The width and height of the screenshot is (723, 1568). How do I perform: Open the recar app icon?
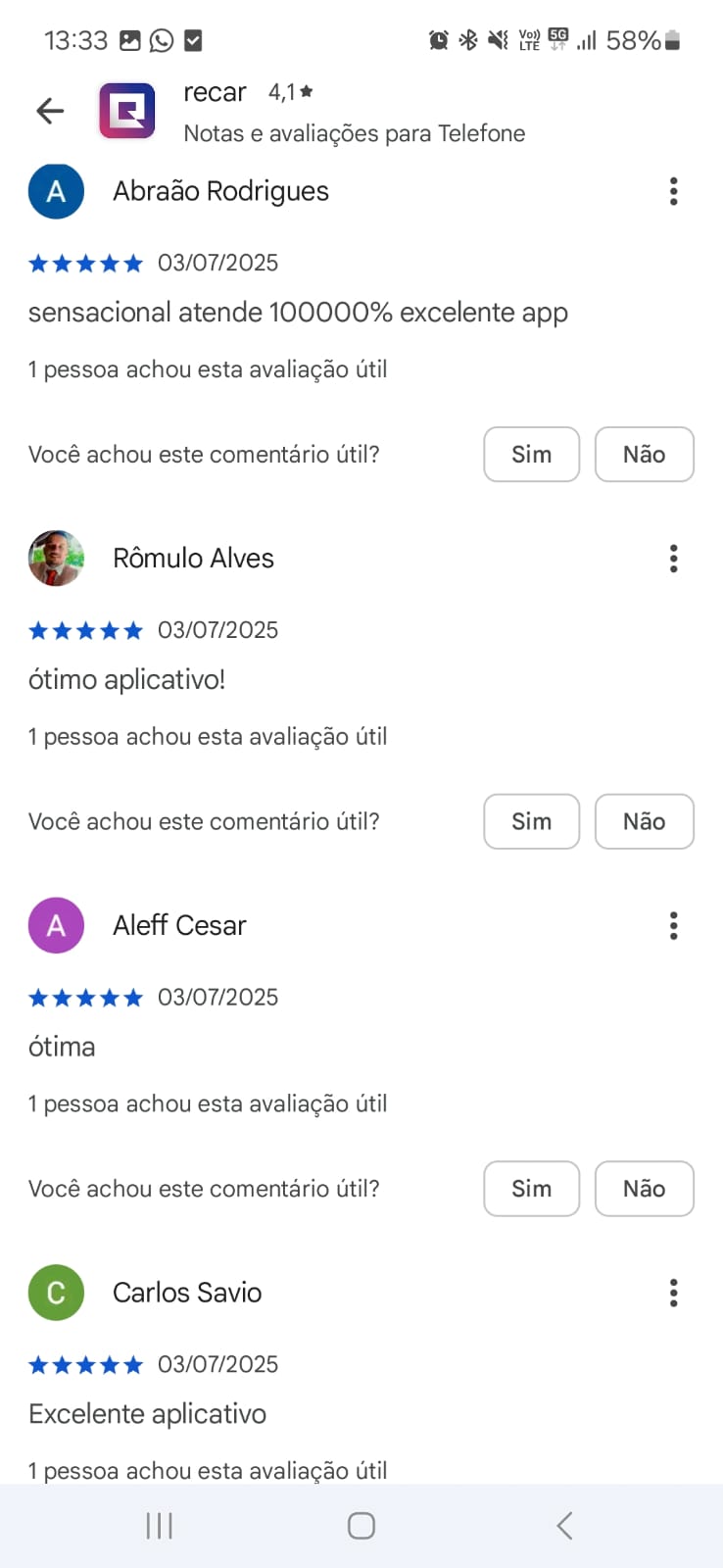coord(126,111)
